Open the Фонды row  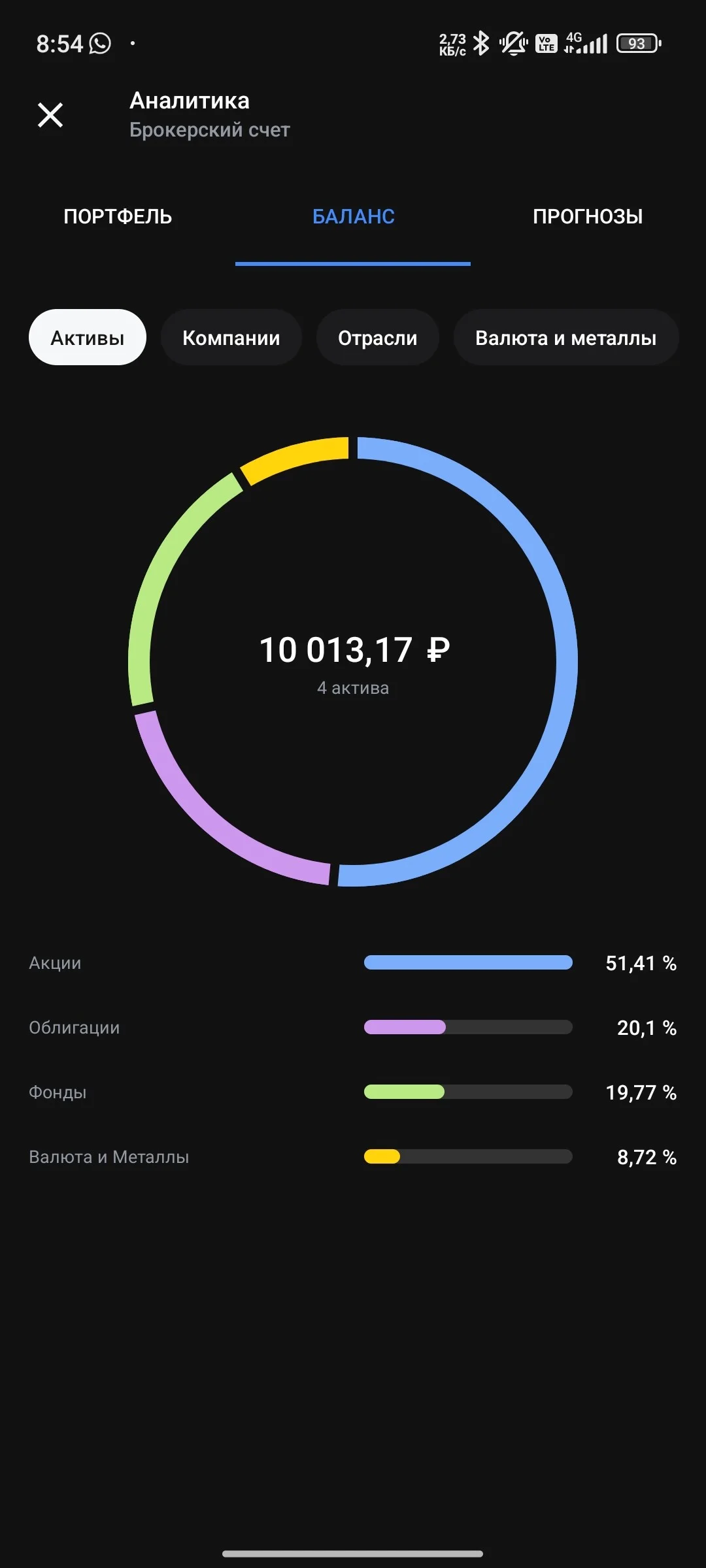(353, 1092)
